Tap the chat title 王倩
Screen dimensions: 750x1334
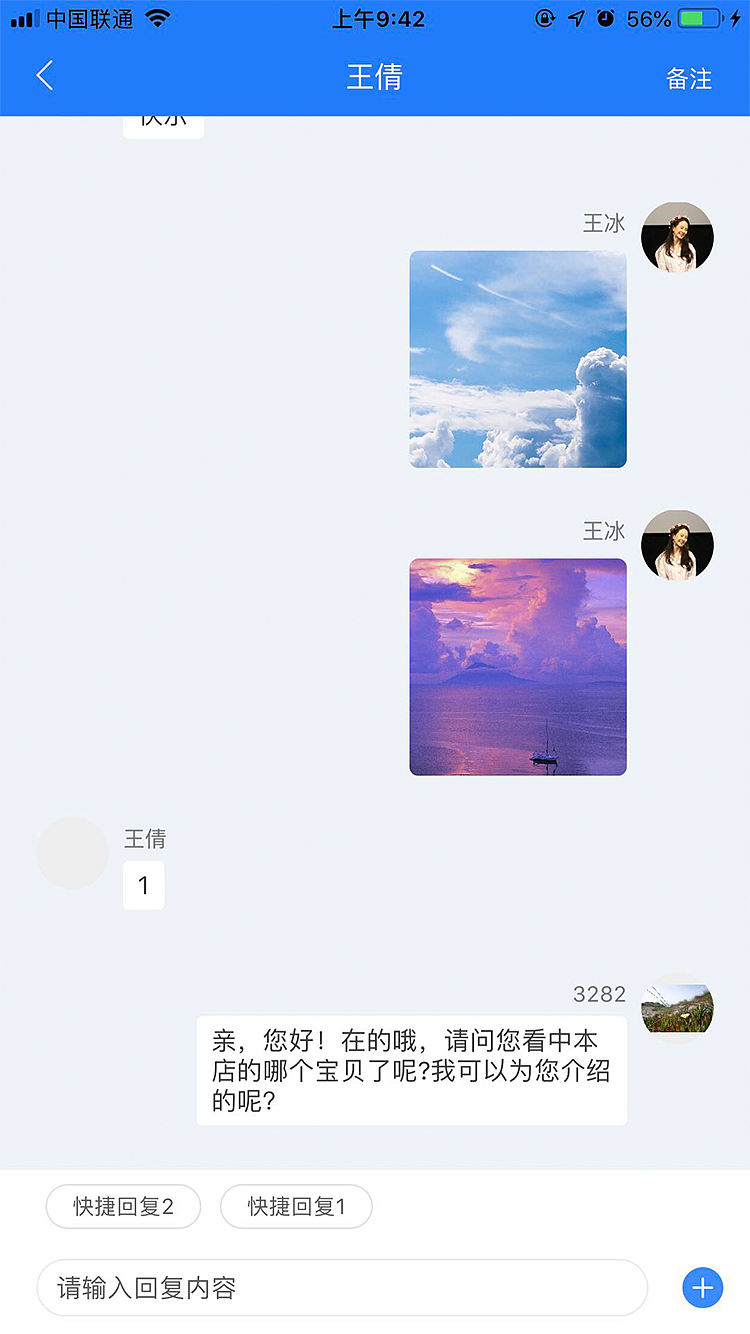[375, 78]
